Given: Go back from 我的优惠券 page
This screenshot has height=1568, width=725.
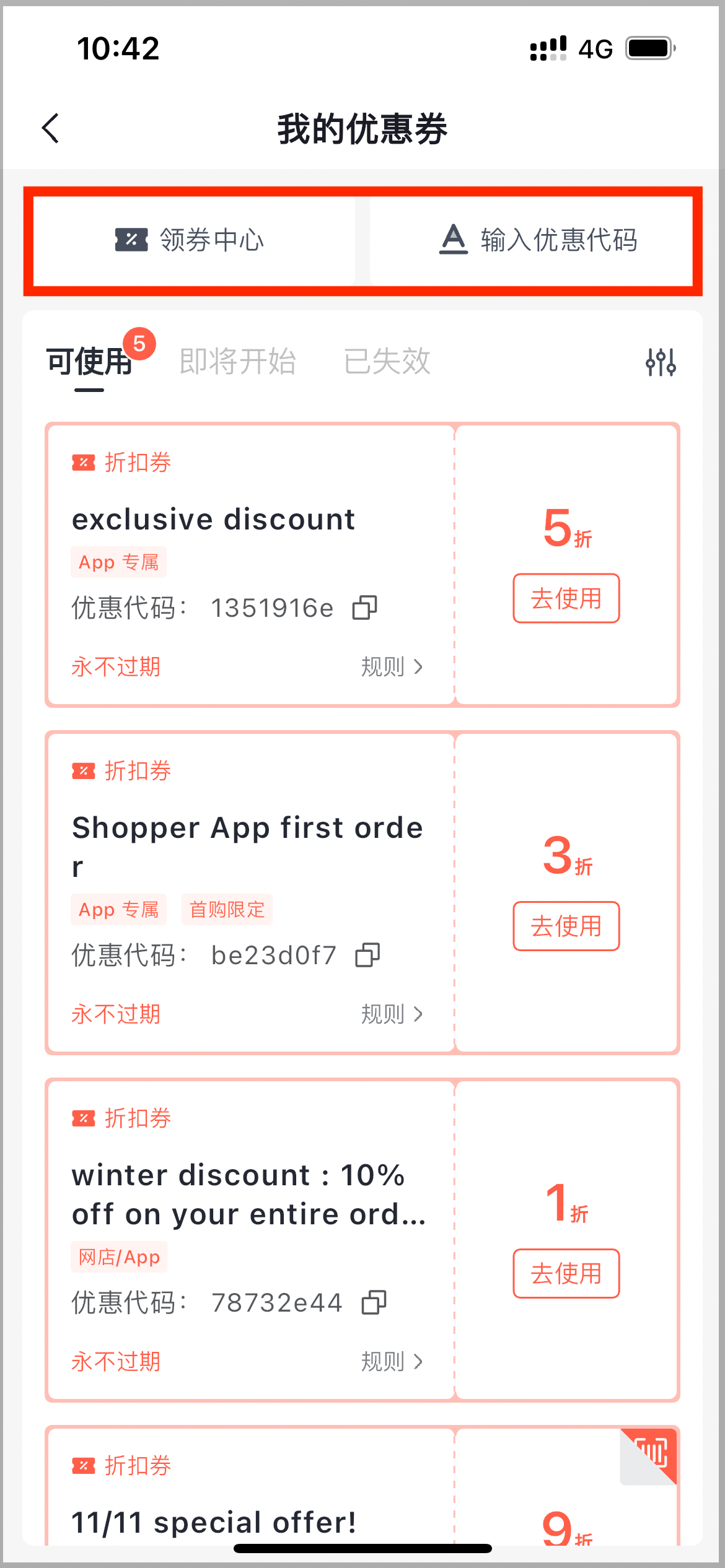Looking at the screenshot, I should (x=51, y=128).
